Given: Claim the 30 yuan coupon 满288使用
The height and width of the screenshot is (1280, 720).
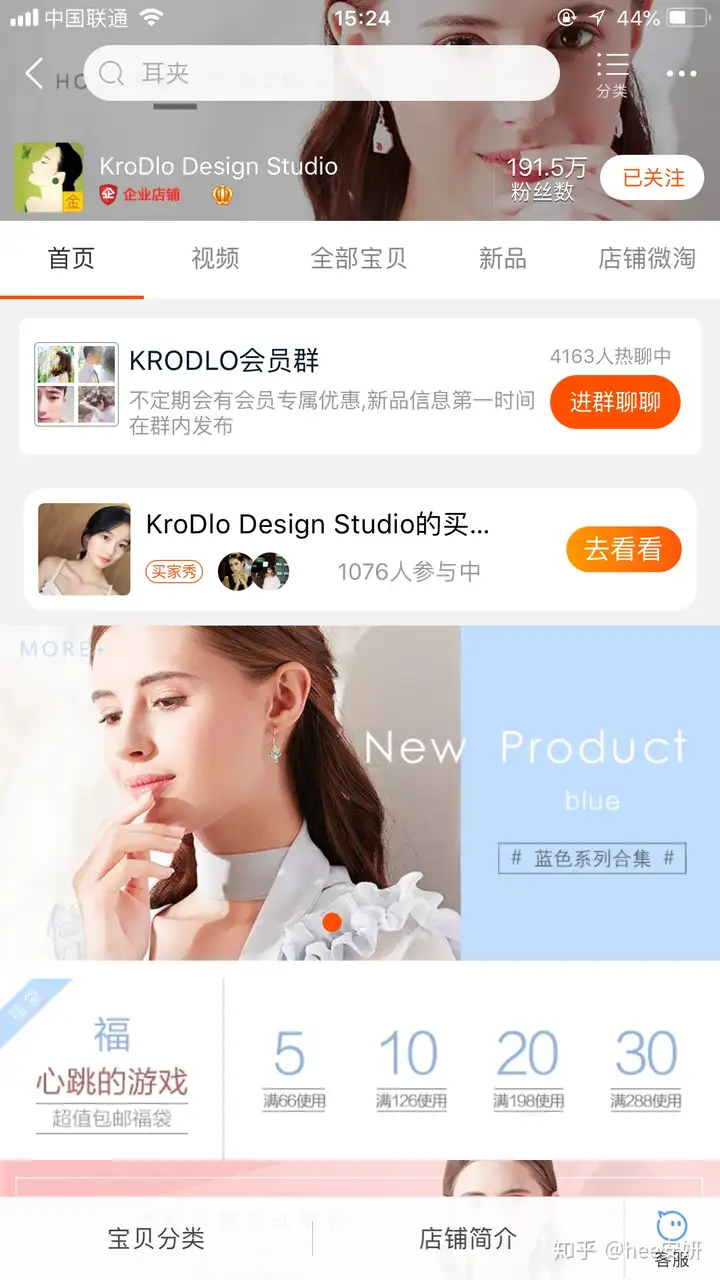Looking at the screenshot, I should [646, 1069].
